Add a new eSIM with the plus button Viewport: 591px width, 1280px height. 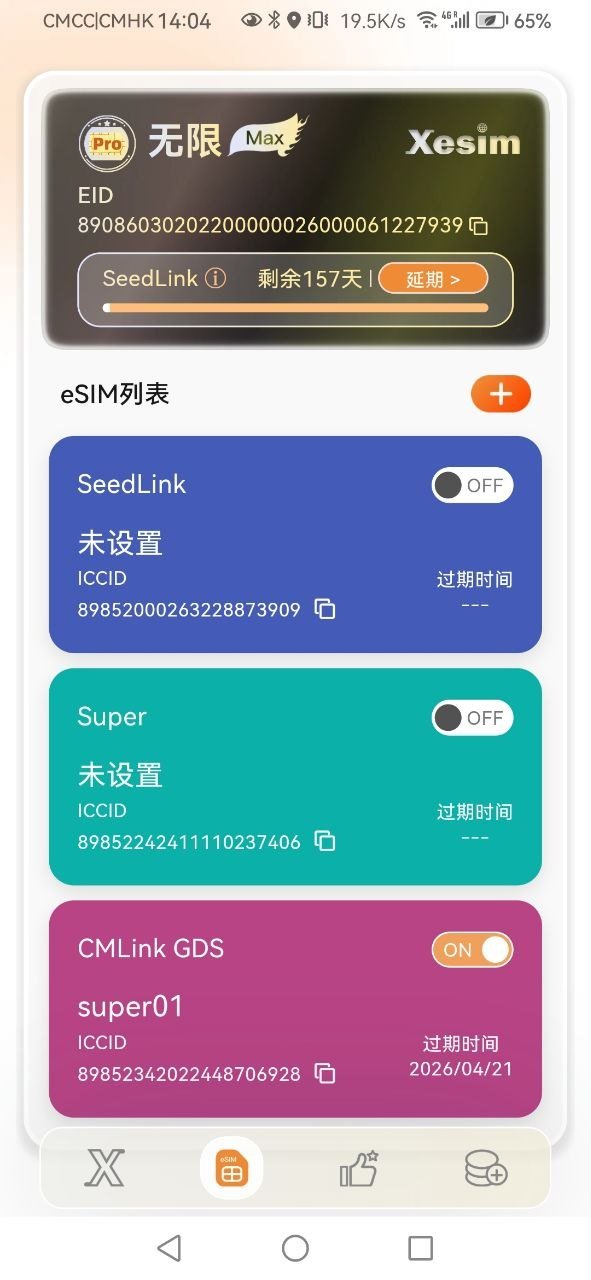(501, 394)
